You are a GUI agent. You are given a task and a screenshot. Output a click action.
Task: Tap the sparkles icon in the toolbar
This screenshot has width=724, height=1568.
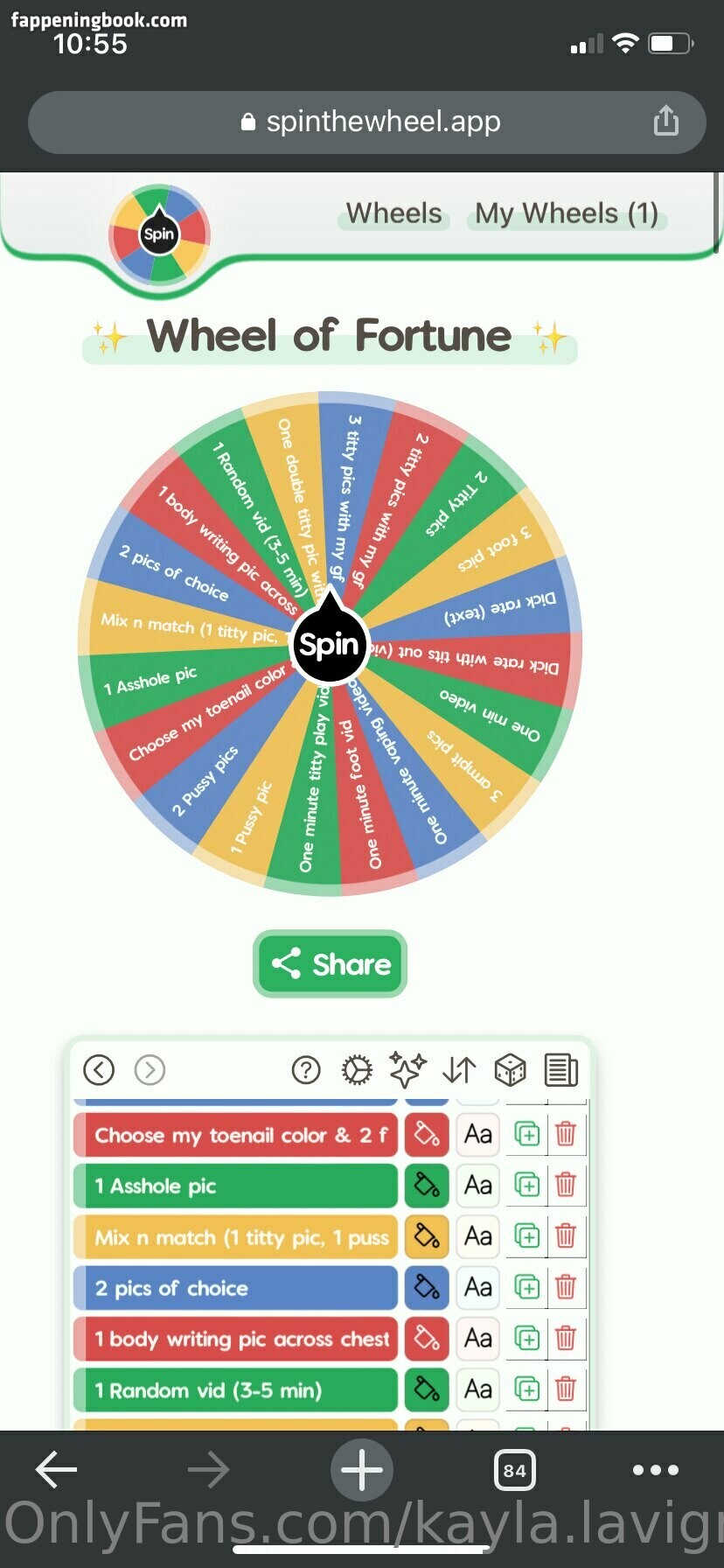click(407, 1069)
